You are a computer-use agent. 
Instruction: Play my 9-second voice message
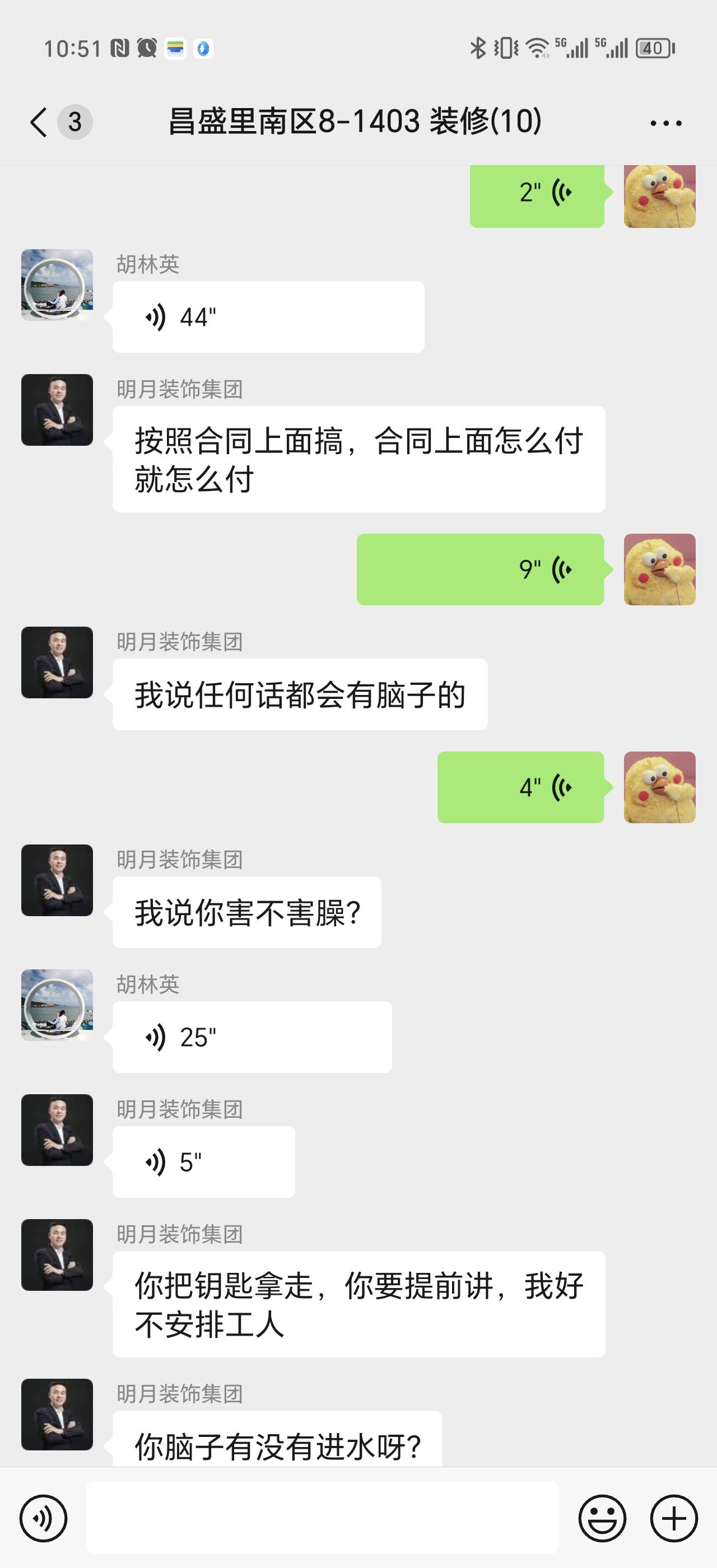point(480,570)
